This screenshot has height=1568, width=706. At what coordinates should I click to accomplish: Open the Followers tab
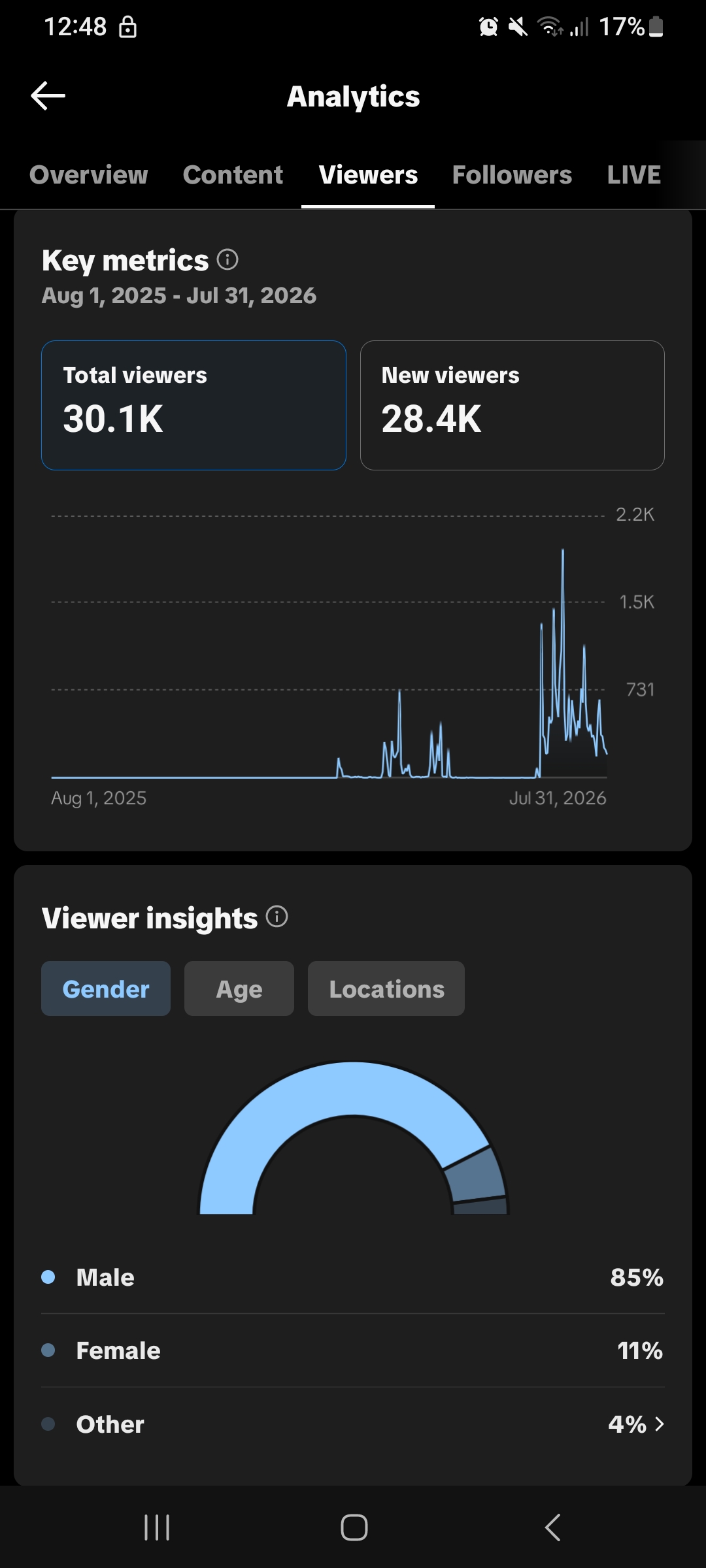point(512,175)
